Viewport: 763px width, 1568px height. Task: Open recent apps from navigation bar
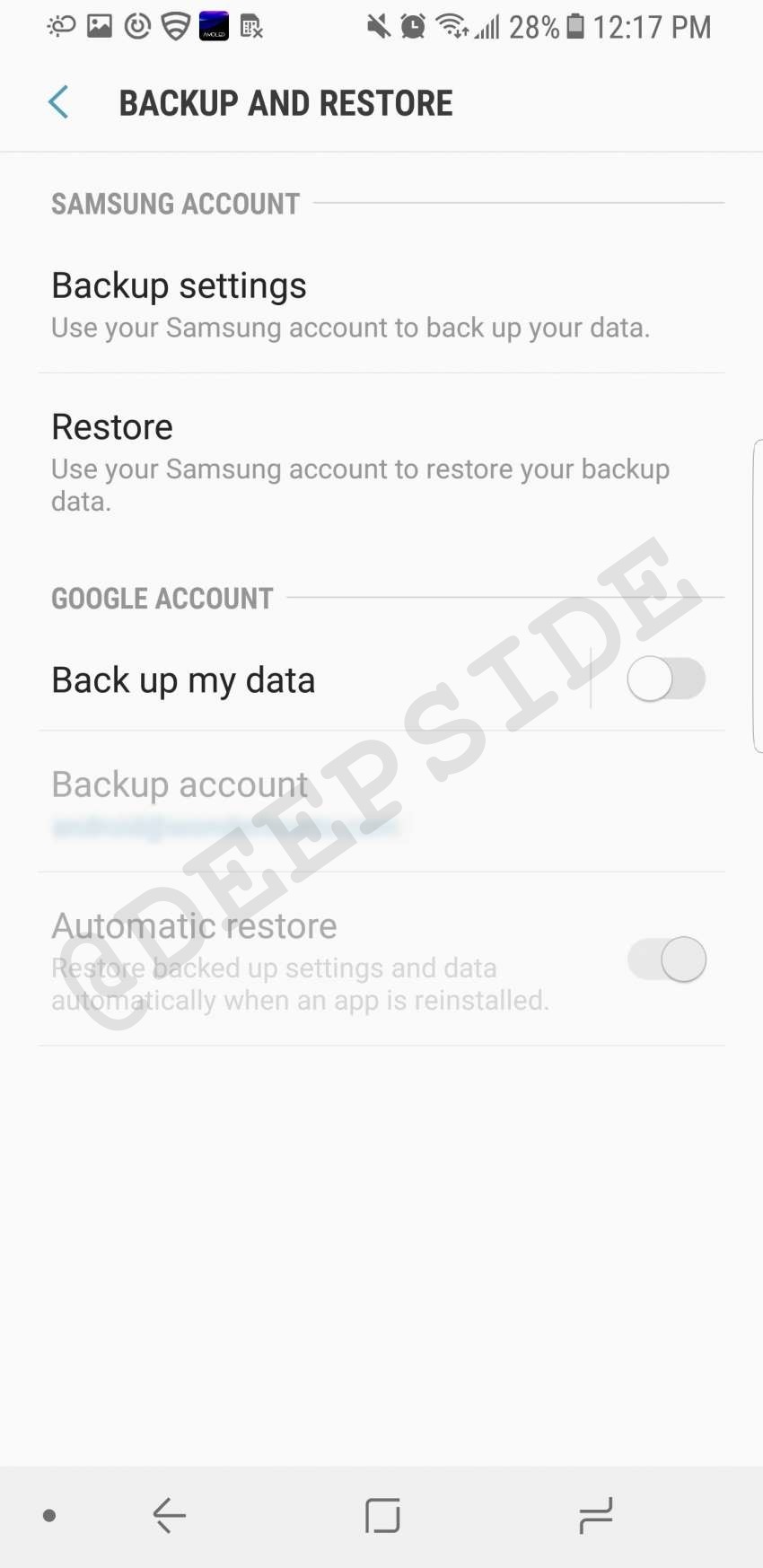[595, 1515]
